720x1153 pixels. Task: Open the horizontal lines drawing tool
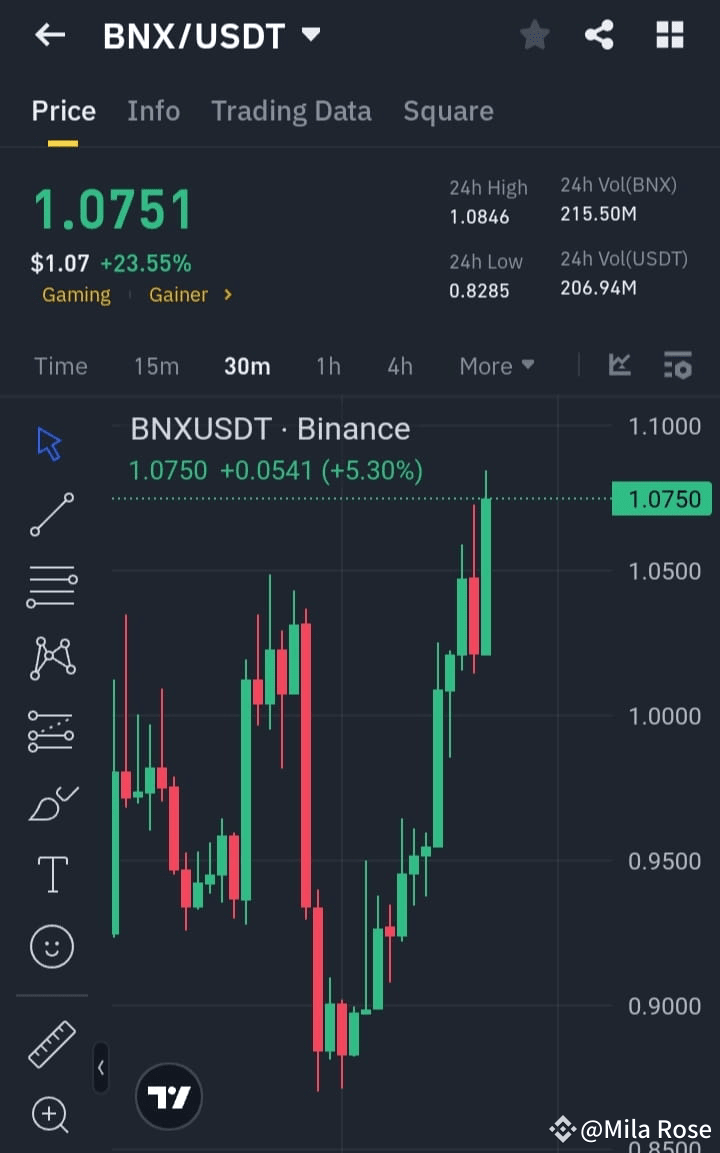(50, 586)
